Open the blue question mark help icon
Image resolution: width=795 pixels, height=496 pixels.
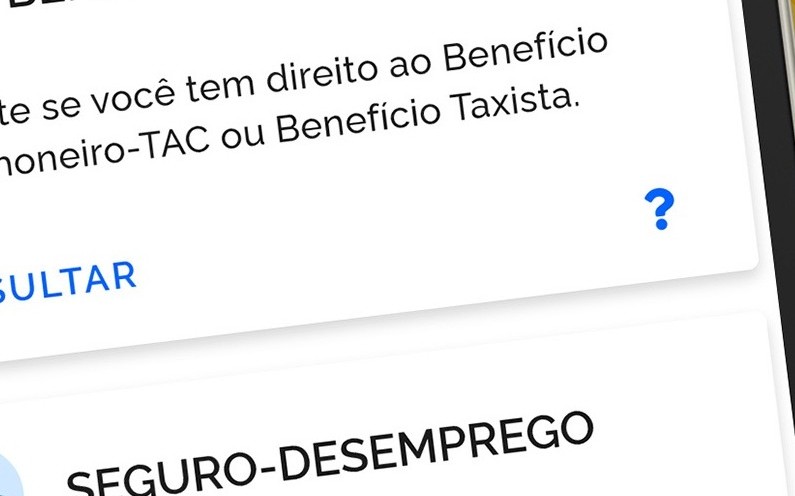pyautogui.click(x=660, y=209)
